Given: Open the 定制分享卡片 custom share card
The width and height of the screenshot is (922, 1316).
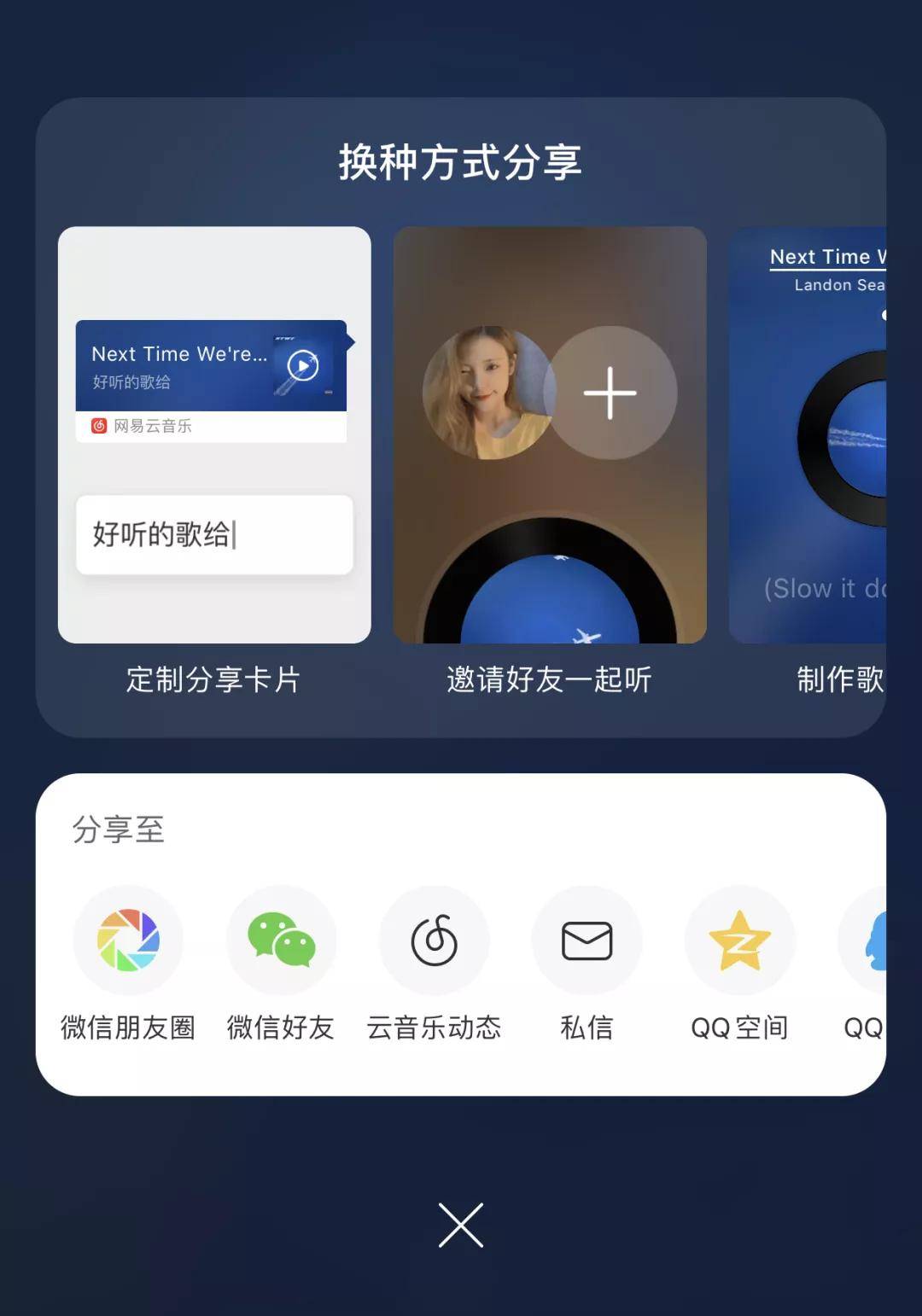Looking at the screenshot, I should 214,435.
